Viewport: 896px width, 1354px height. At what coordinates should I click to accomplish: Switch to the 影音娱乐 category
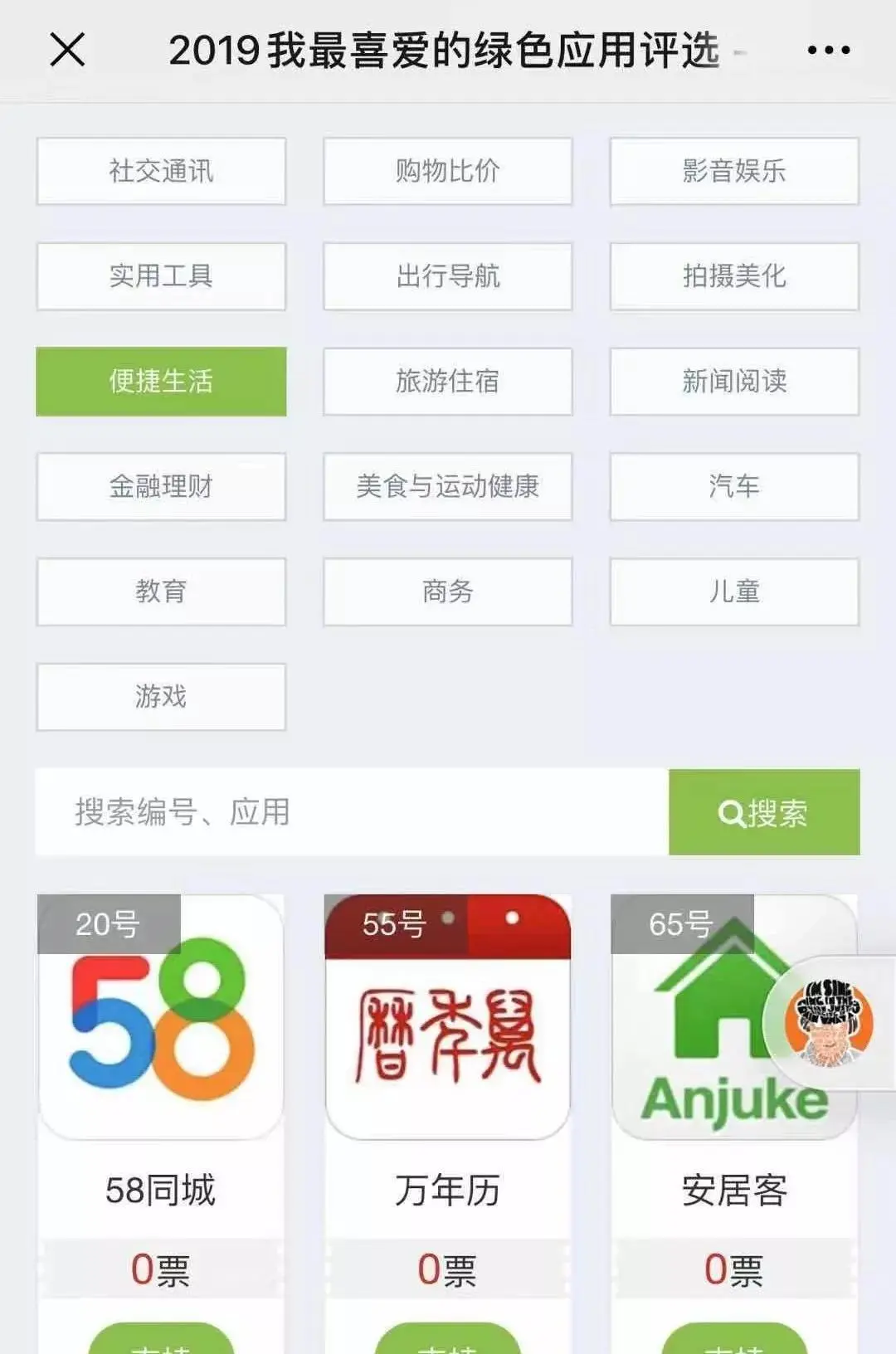[x=733, y=172]
